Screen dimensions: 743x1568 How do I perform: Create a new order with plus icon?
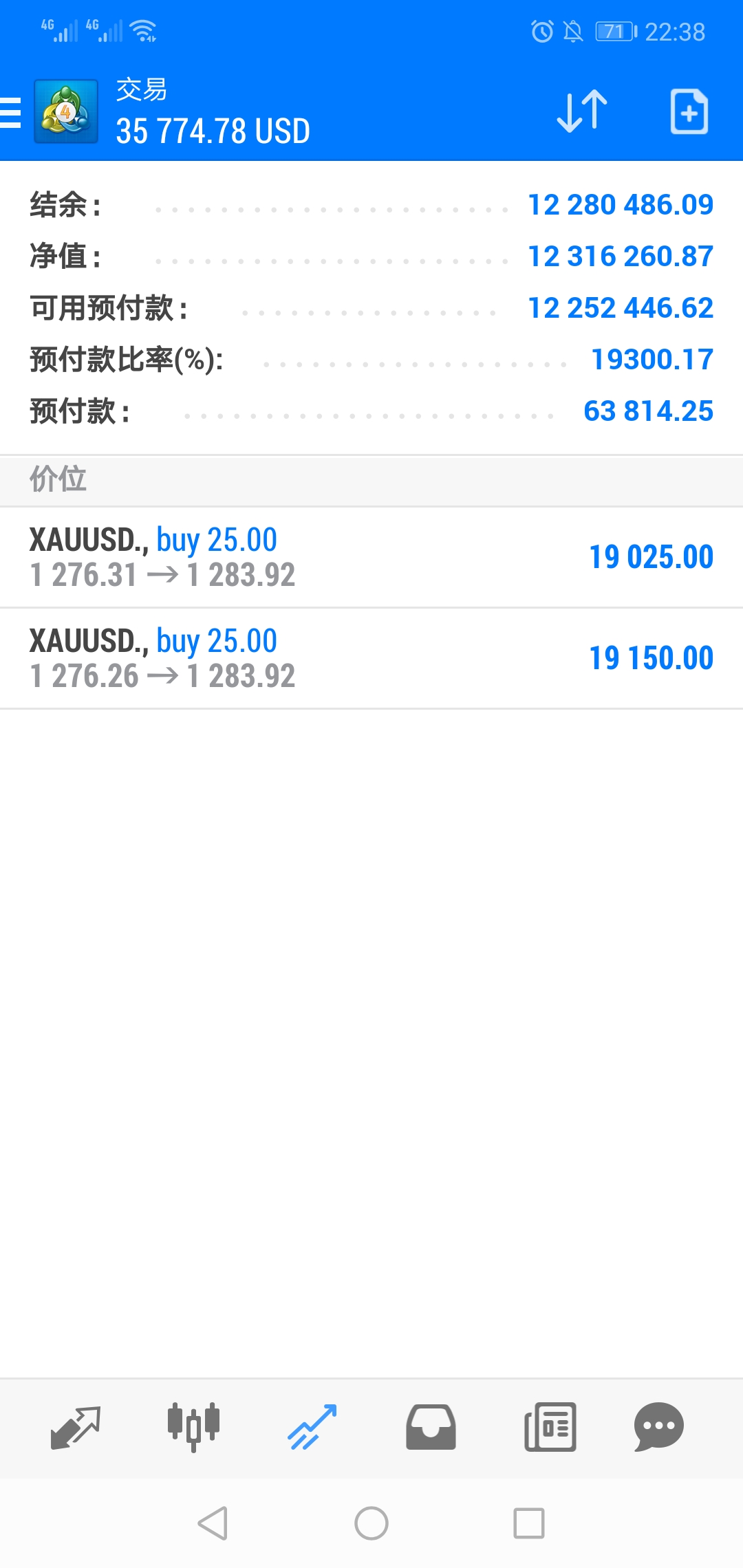pyautogui.click(x=689, y=111)
